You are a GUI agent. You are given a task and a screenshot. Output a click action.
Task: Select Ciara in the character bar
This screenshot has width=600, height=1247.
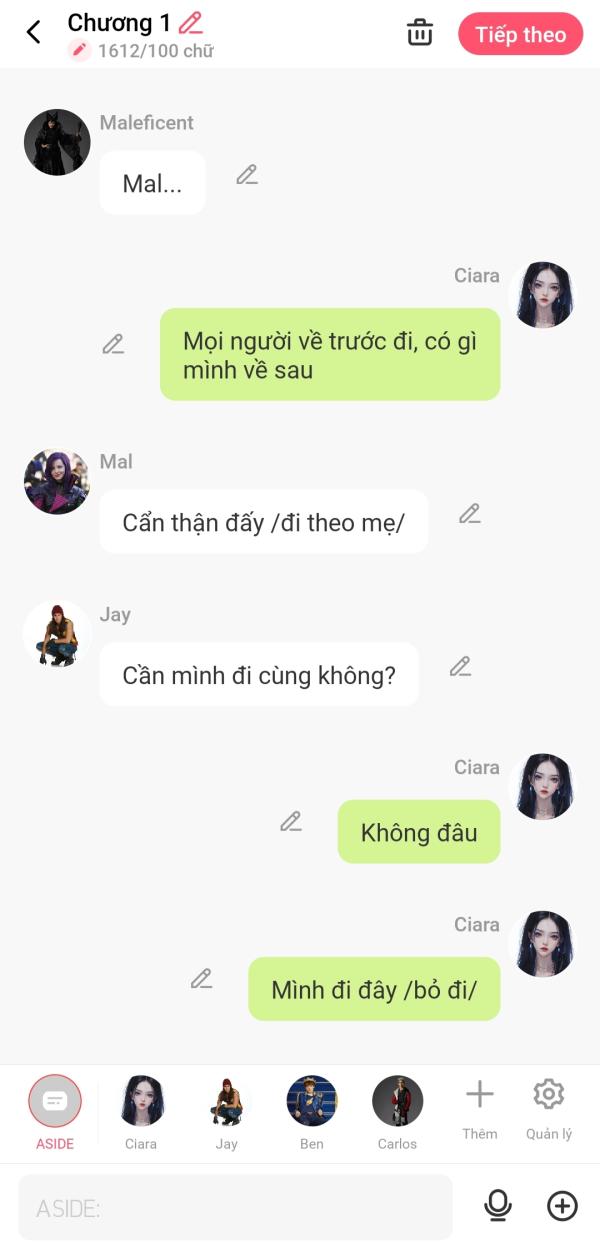(141, 1112)
